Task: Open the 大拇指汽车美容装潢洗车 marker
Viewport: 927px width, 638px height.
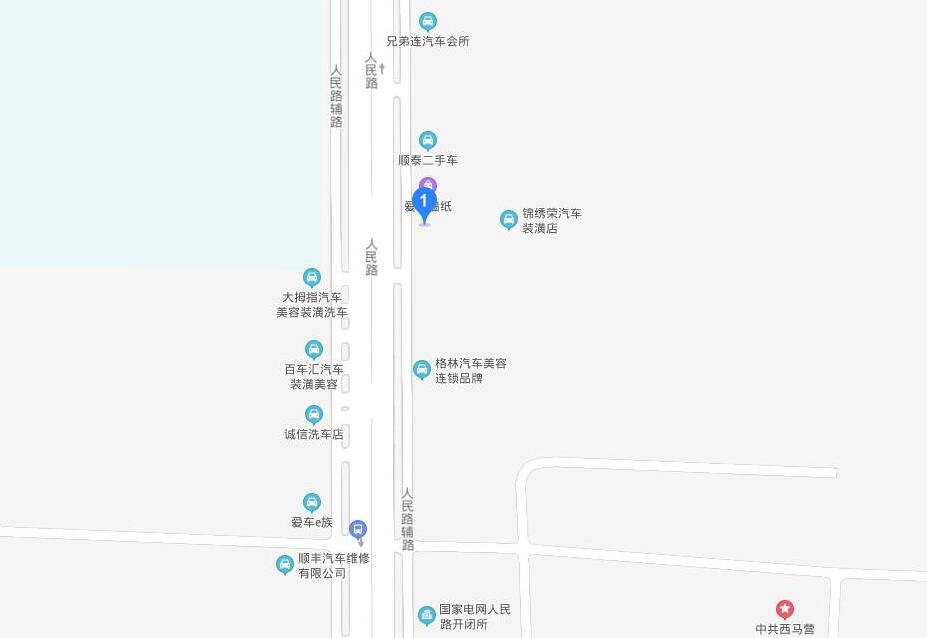Action: point(312,277)
